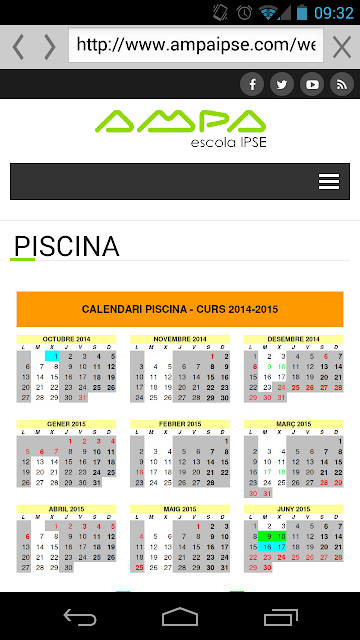Viewport: 360px width, 640px height.
Task: Open the Facebook page icon
Action: pos(252,84)
